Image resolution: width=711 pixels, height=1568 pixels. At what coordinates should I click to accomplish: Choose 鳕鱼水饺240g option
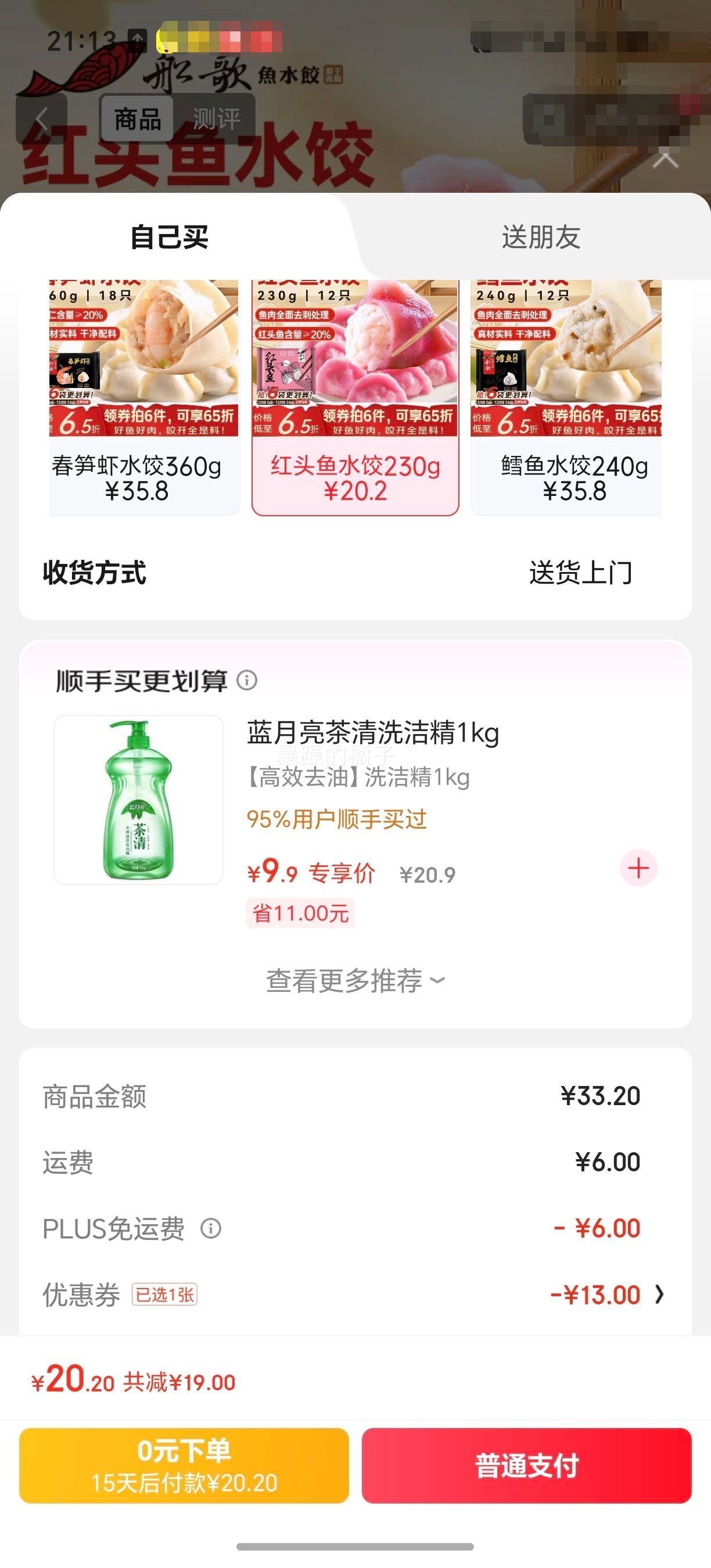tap(566, 398)
